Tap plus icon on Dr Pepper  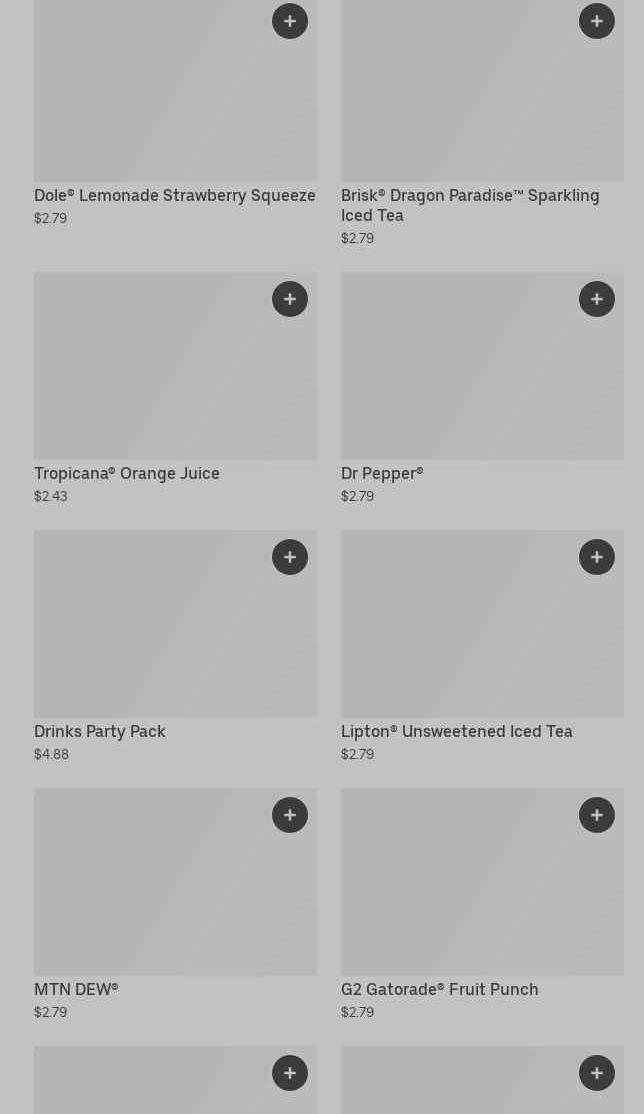[597, 299]
